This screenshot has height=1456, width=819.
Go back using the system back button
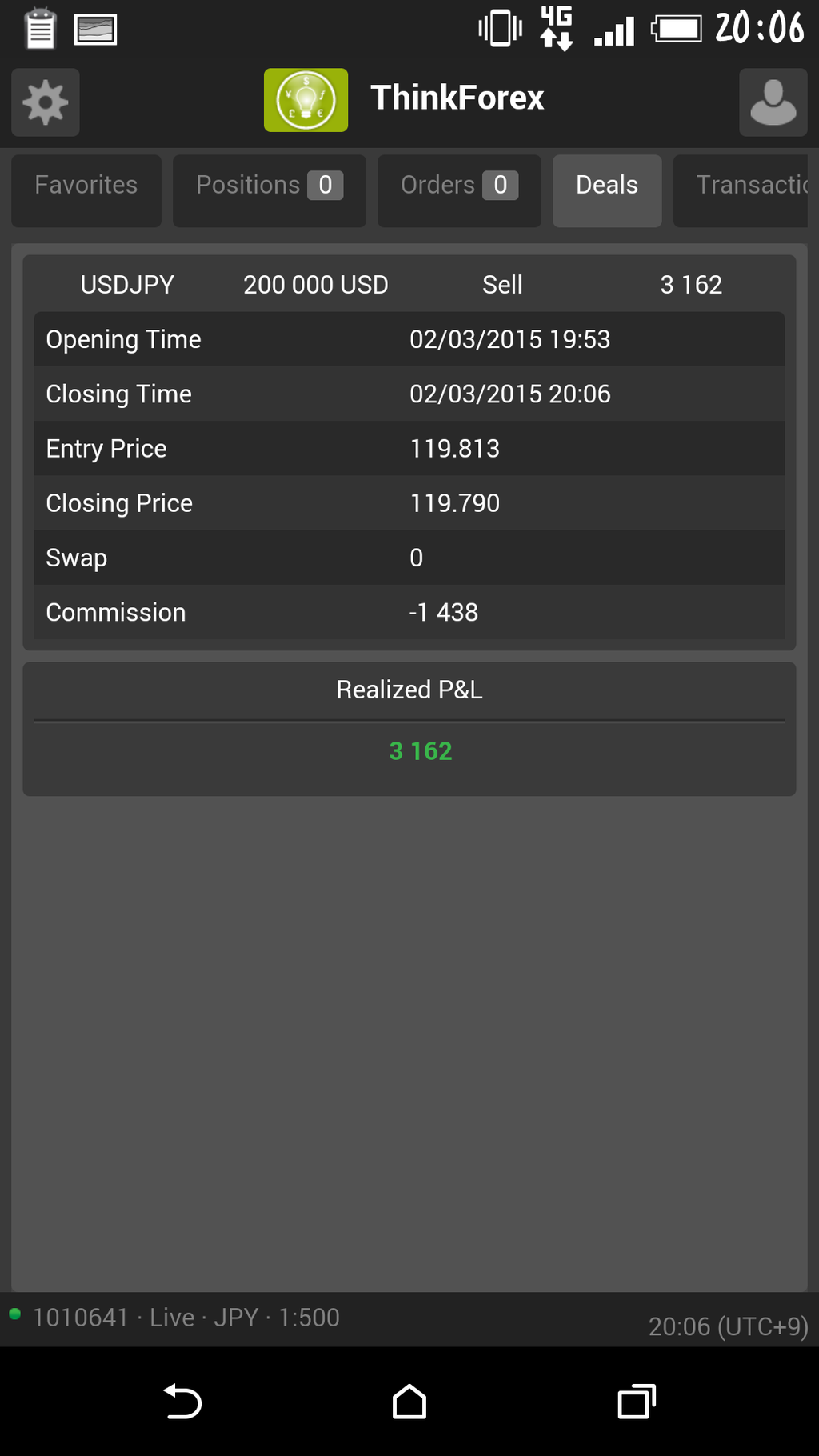coord(182,1402)
